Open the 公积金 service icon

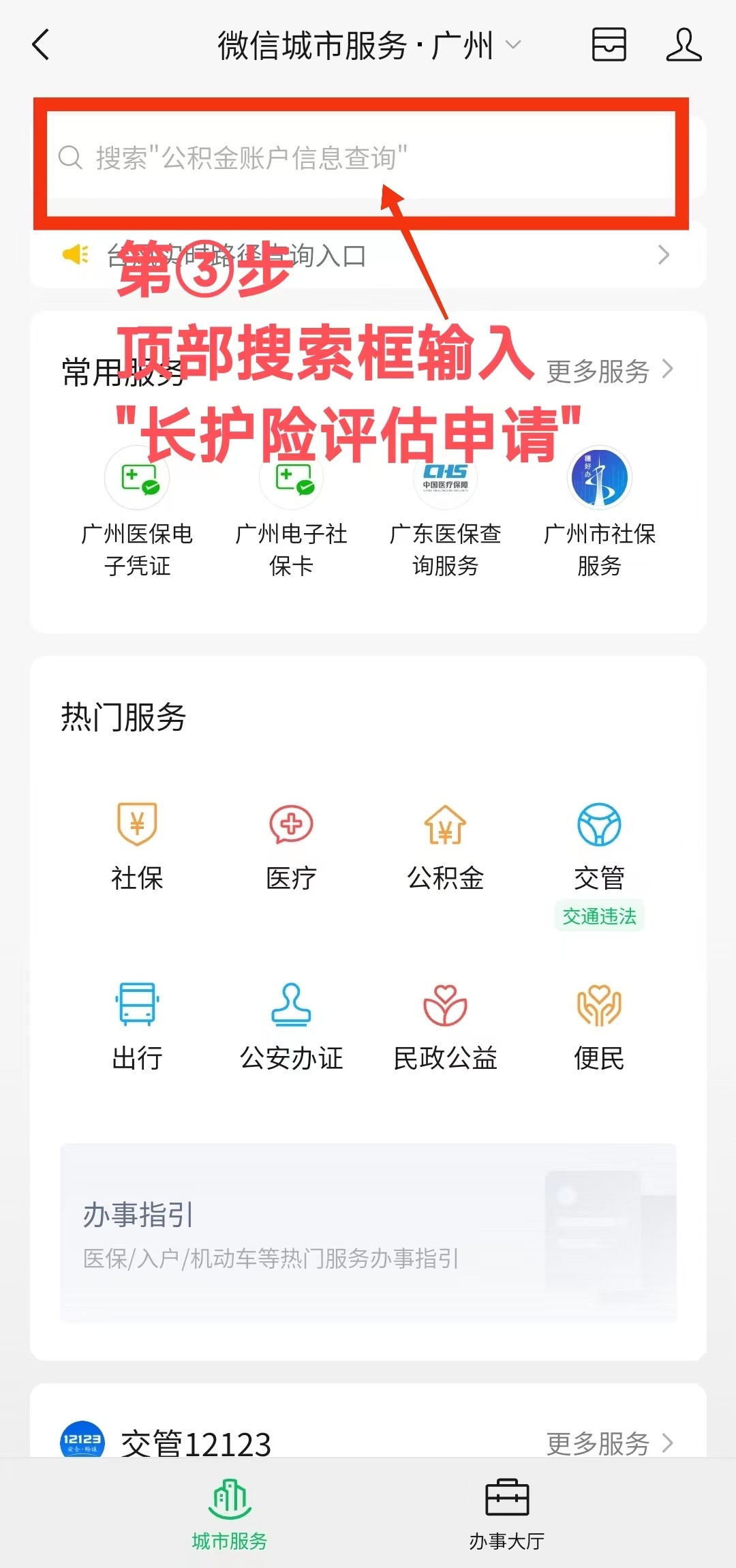[445, 825]
